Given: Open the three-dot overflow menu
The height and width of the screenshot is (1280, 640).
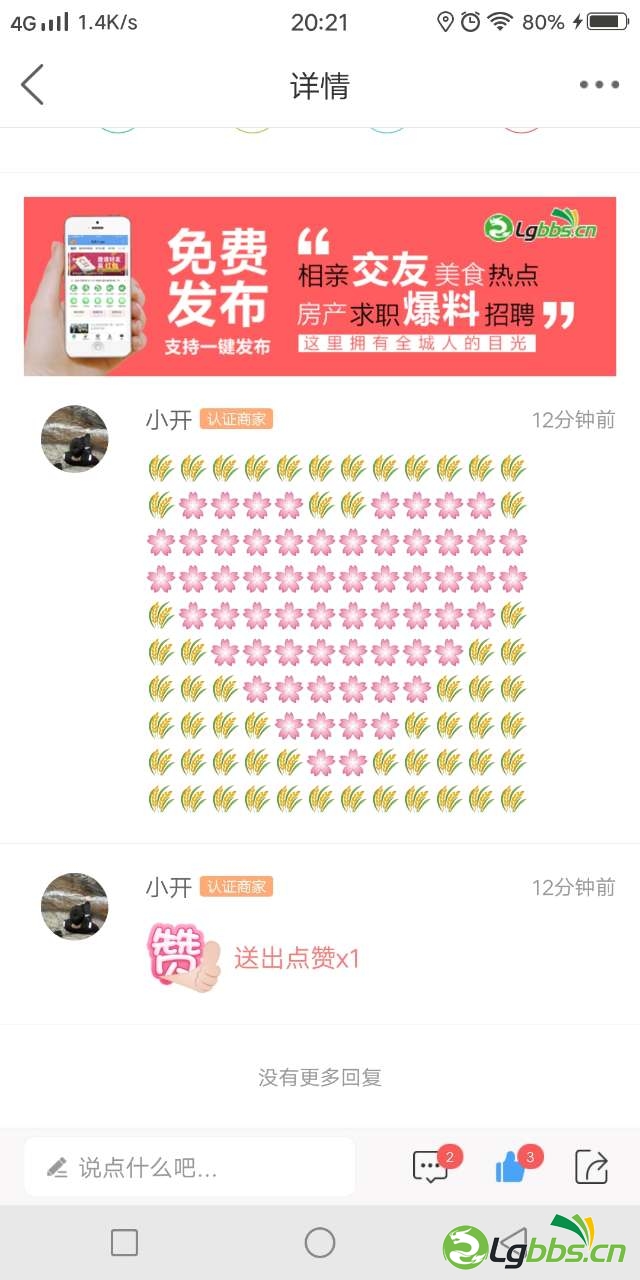Looking at the screenshot, I should [x=599, y=85].
